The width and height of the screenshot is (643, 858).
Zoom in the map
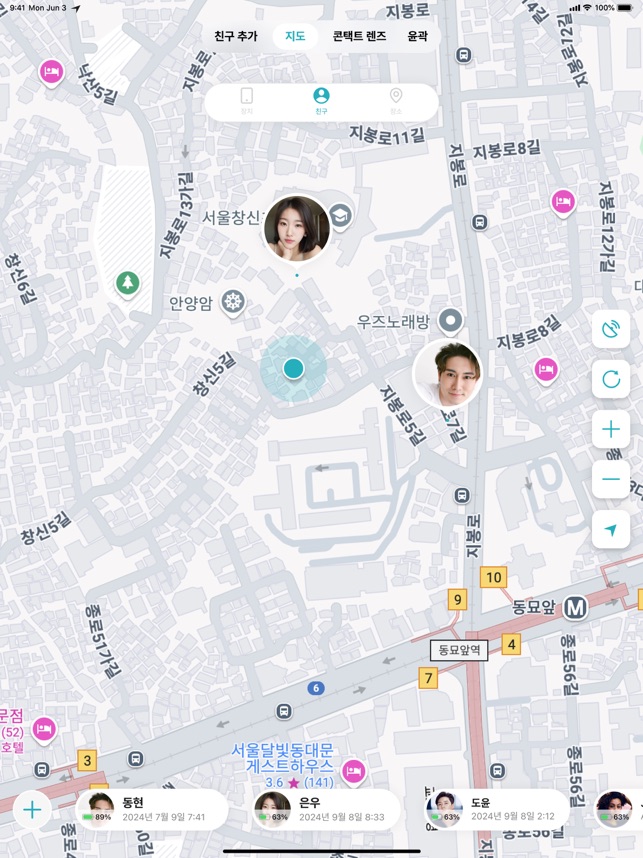pyautogui.click(x=611, y=430)
